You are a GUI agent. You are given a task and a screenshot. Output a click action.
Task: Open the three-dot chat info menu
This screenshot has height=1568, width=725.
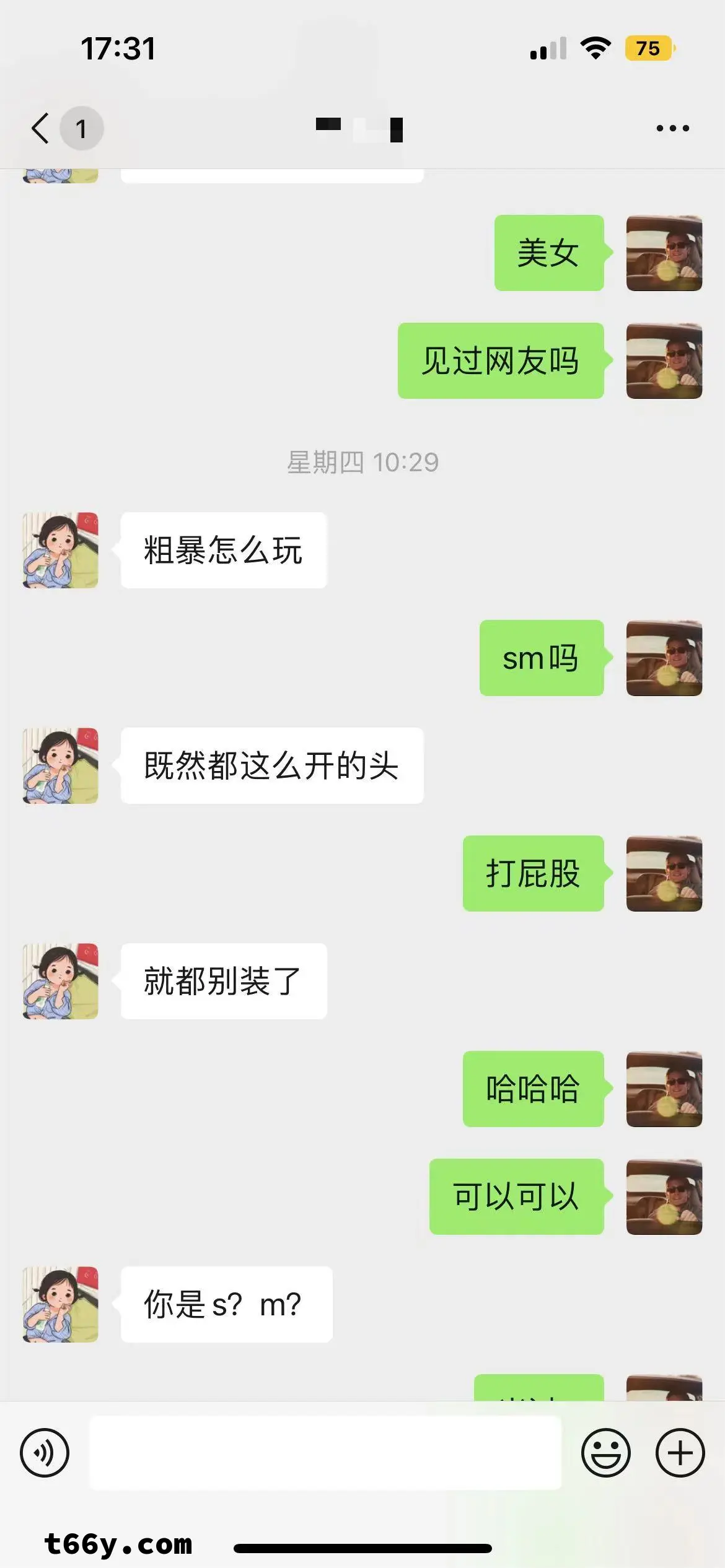[x=672, y=128]
